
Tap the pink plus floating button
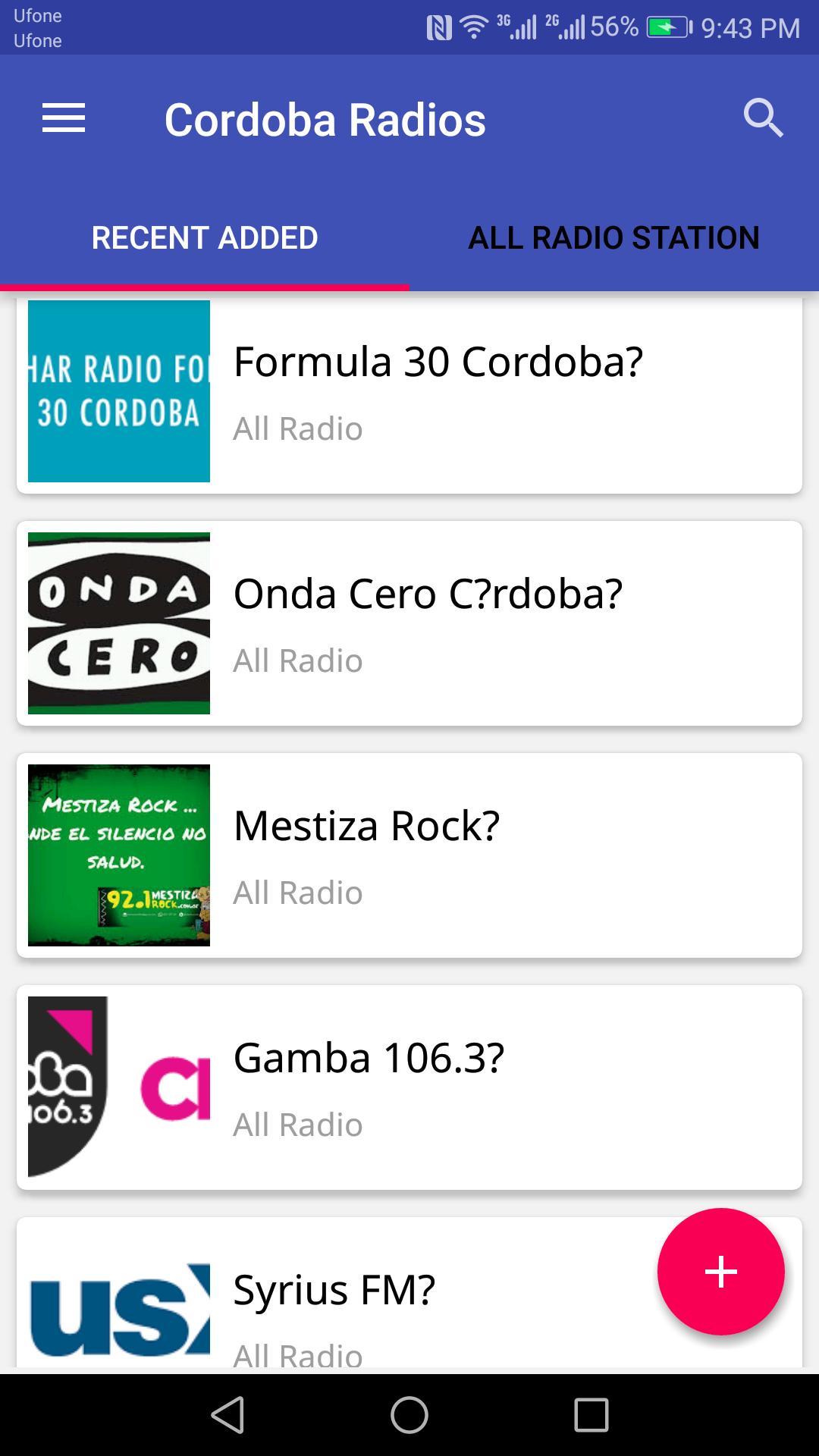[721, 1272]
